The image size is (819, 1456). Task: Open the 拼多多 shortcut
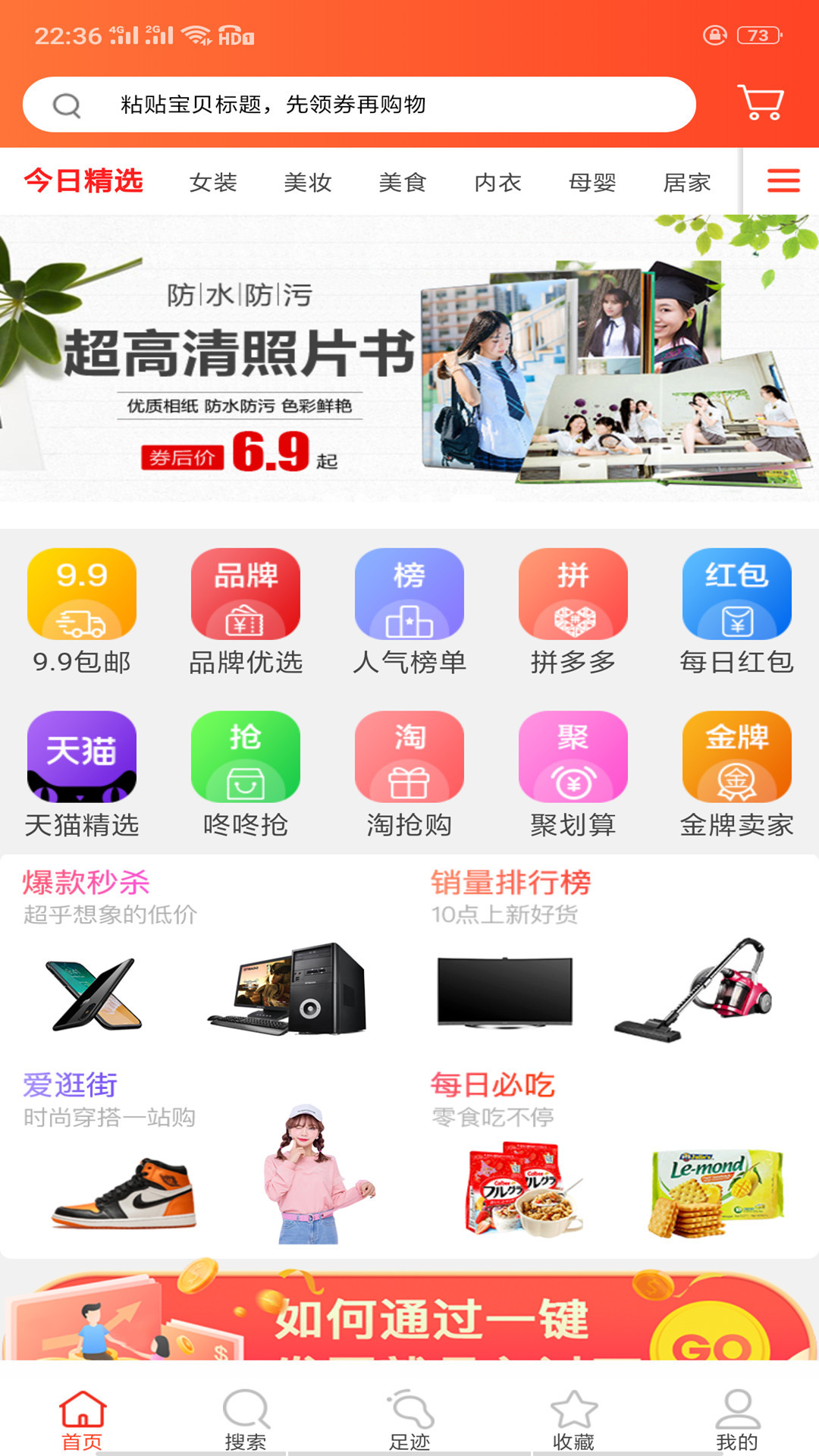click(x=573, y=611)
